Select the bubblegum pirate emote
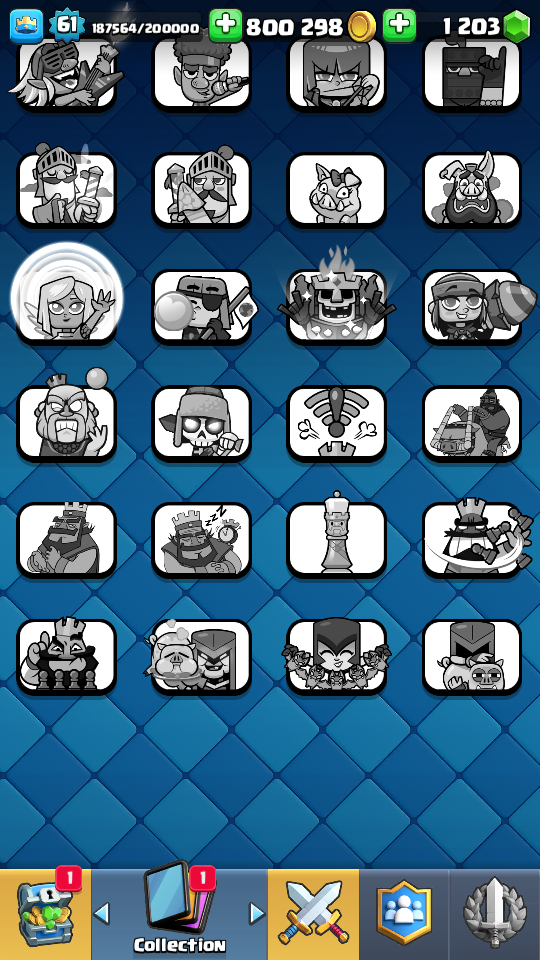540x960 pixels. (x=201, y=306)
